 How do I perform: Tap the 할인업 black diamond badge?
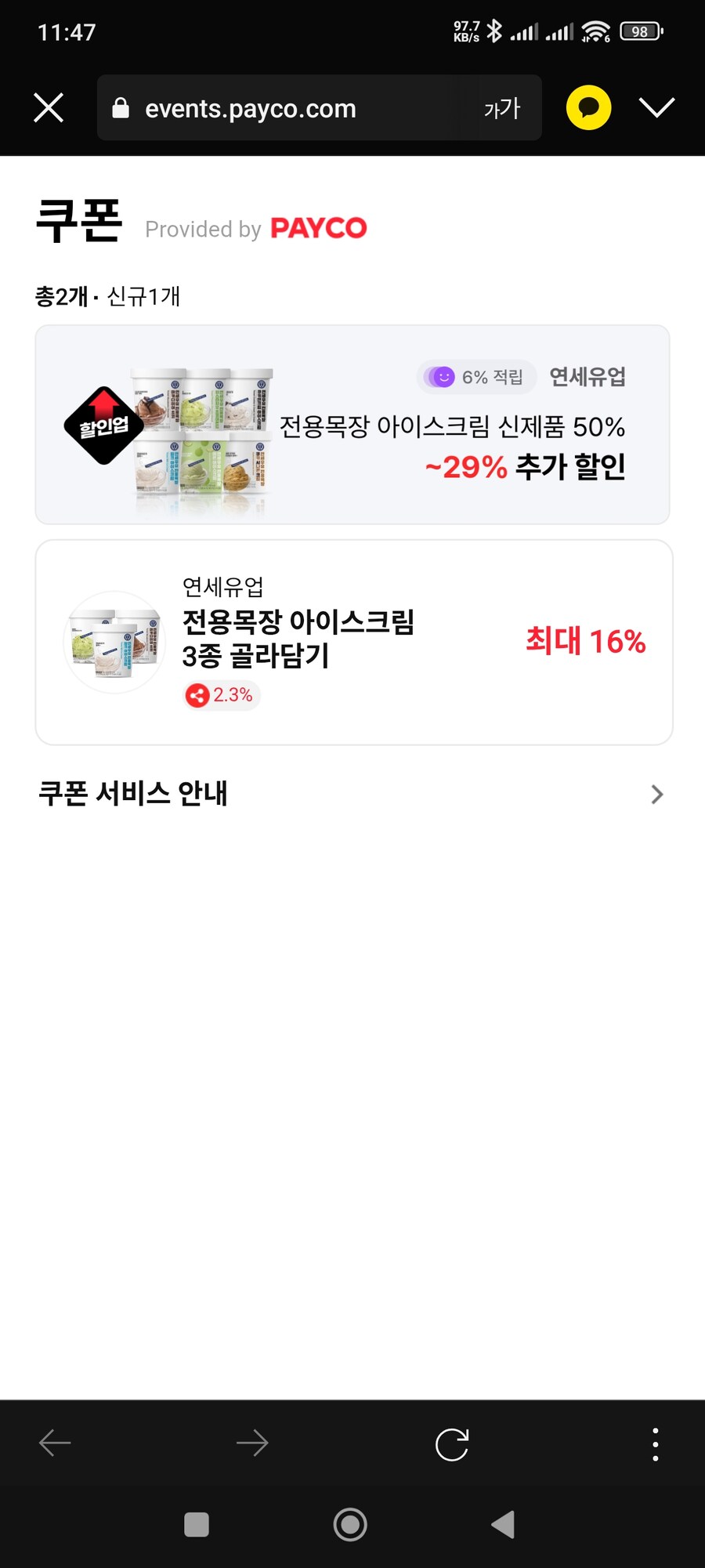pos(104,423)
